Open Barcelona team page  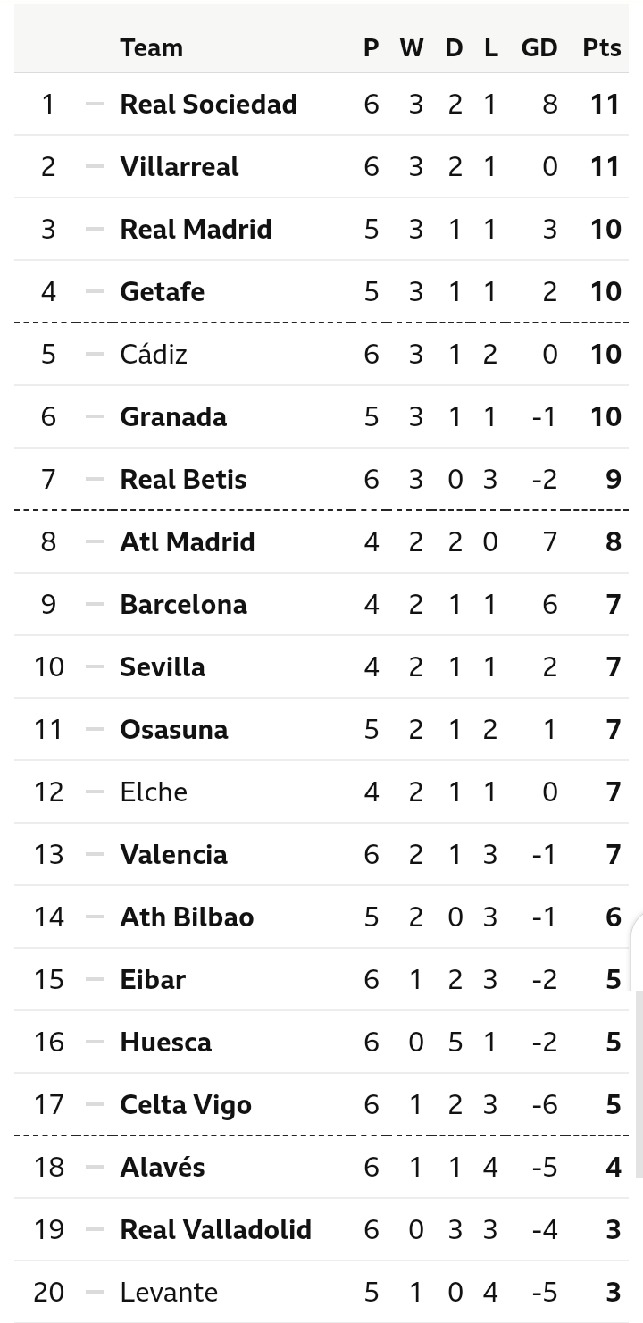pos(183,604)
